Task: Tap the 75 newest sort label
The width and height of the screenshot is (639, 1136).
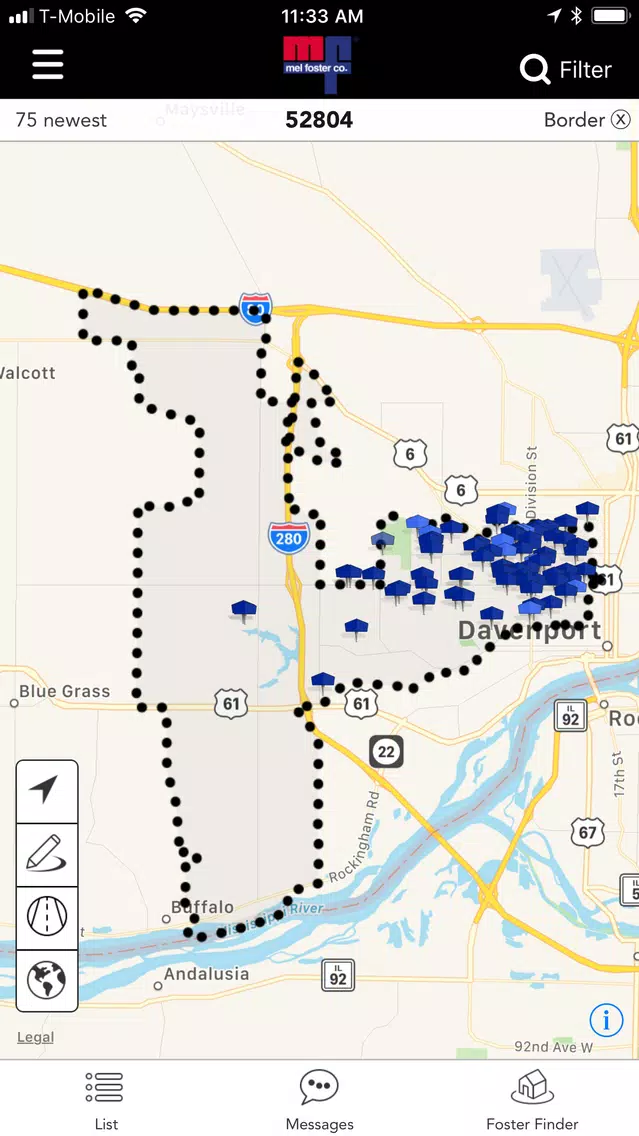Action: tap(62, 120)
